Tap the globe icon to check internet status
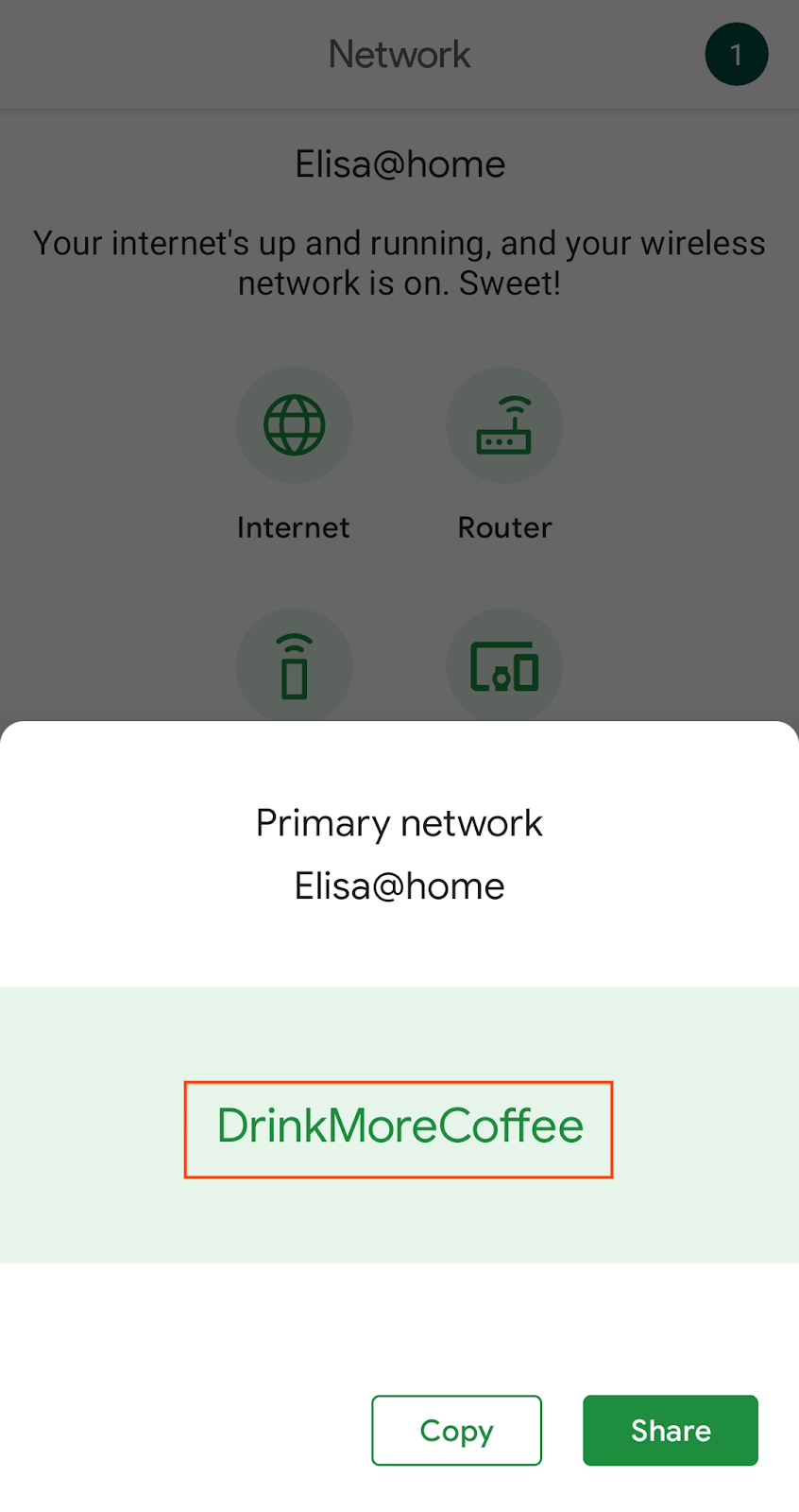799x1512 pixels. pyautogui.click(x=295, y=424)
